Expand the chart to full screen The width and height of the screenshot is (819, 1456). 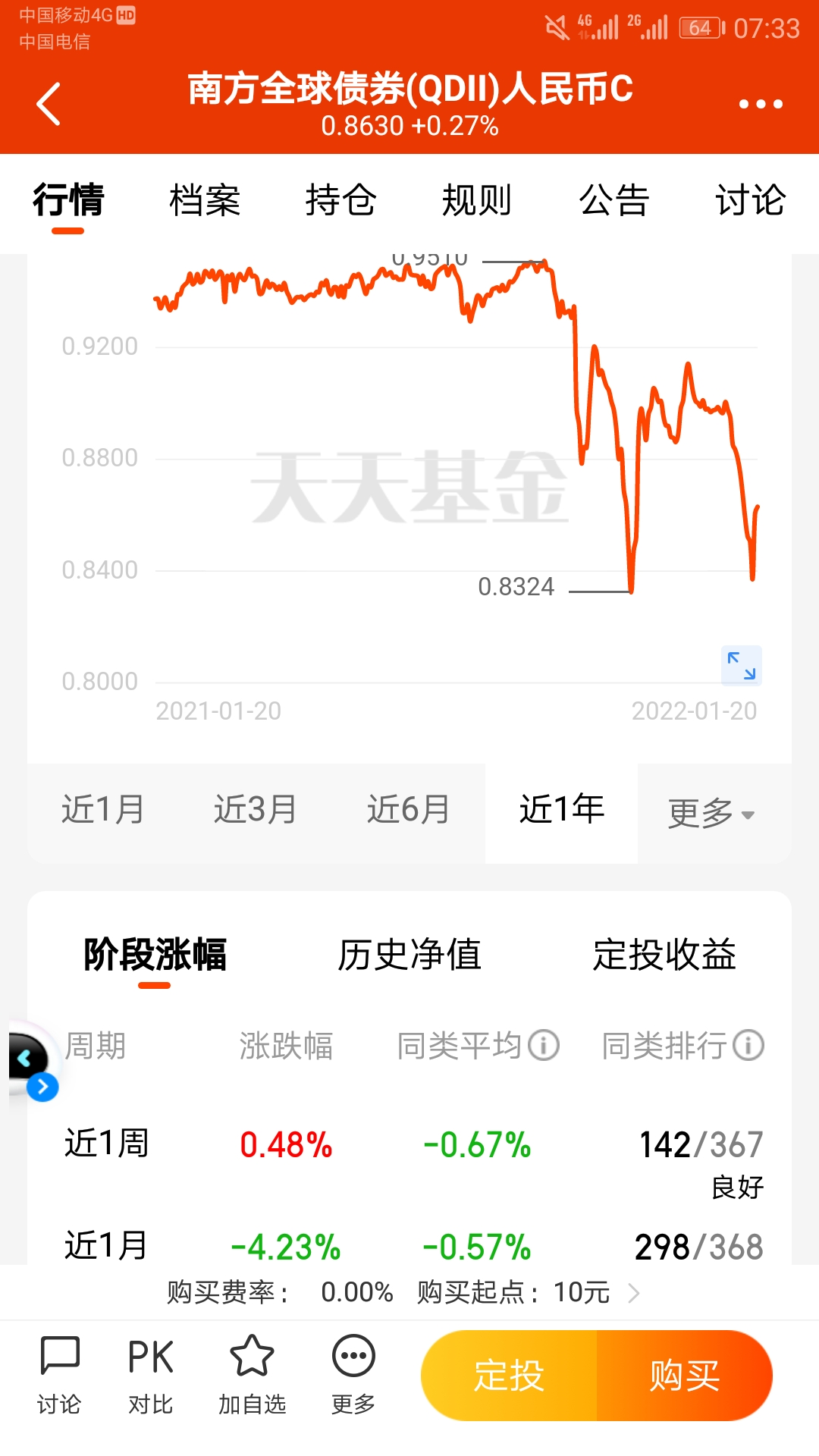(x=741, y=666)
